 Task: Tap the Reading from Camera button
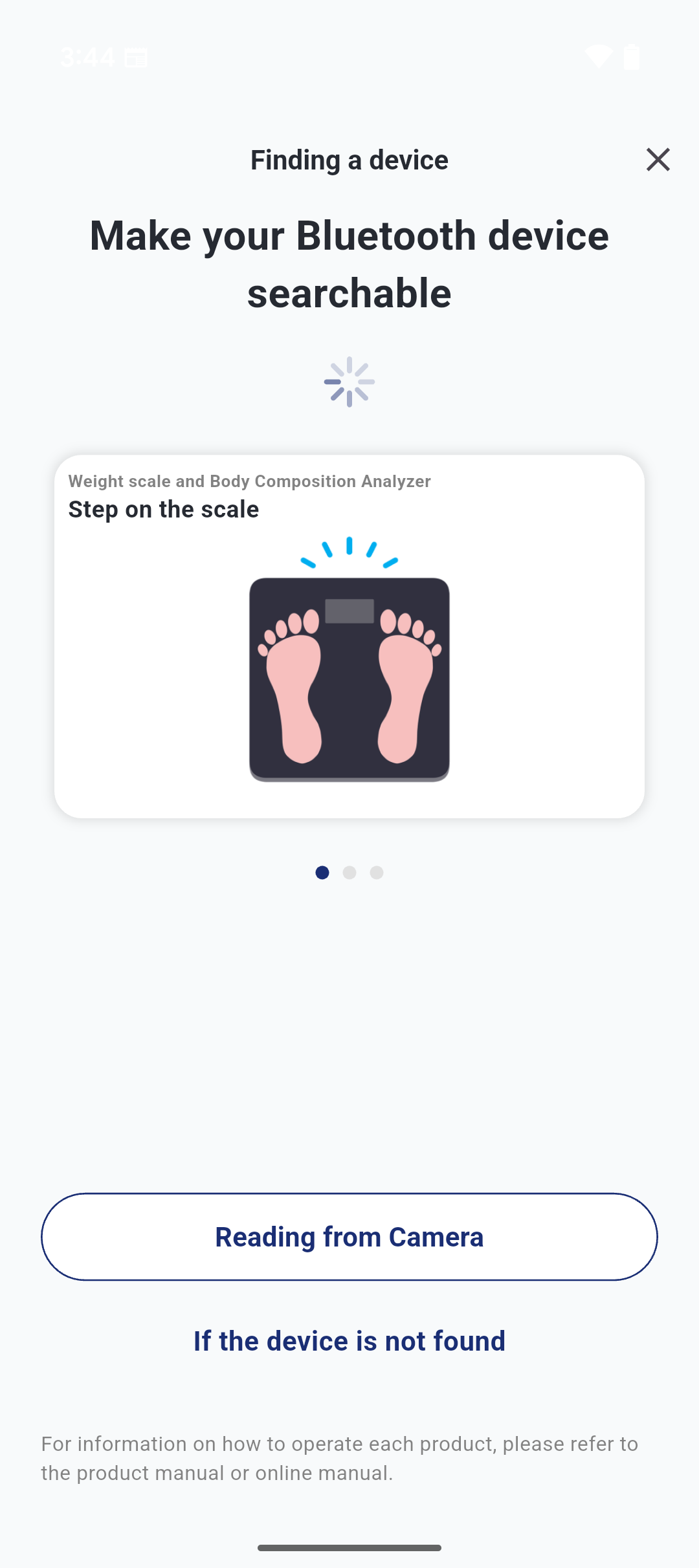pyautogui.click(x=349, y=1237)
